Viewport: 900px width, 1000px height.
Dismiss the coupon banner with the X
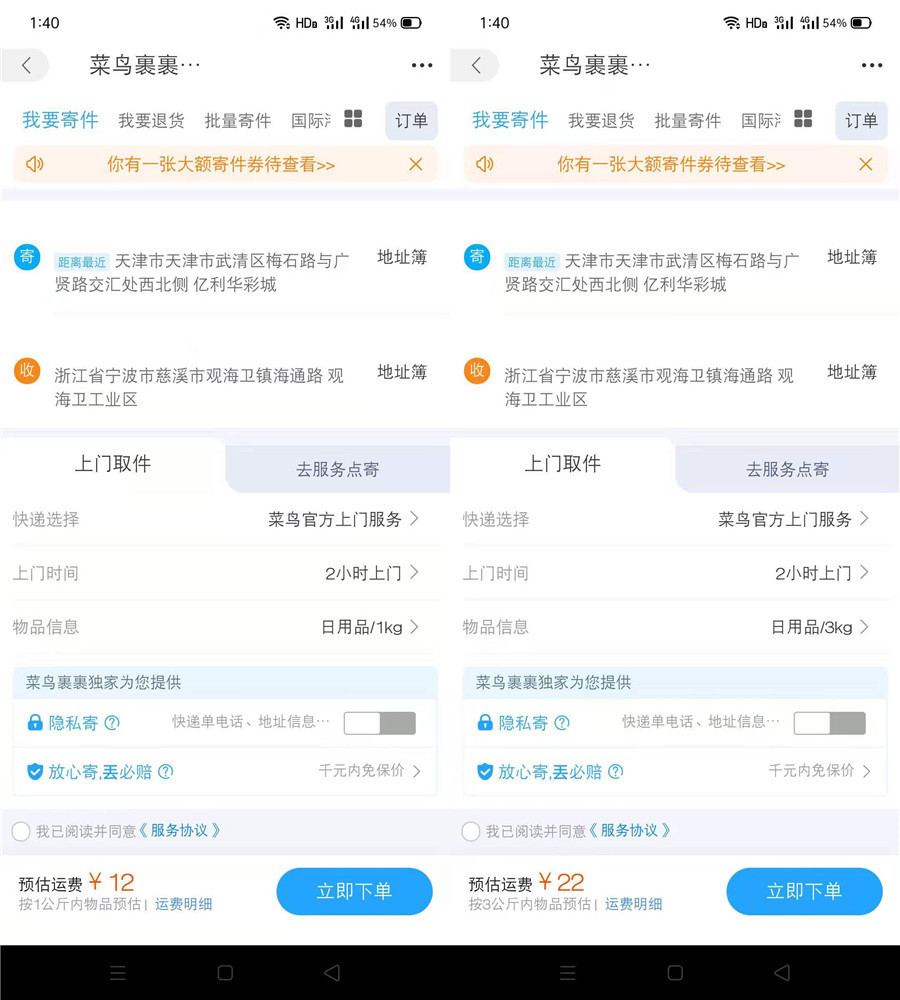tap(415, 164)
